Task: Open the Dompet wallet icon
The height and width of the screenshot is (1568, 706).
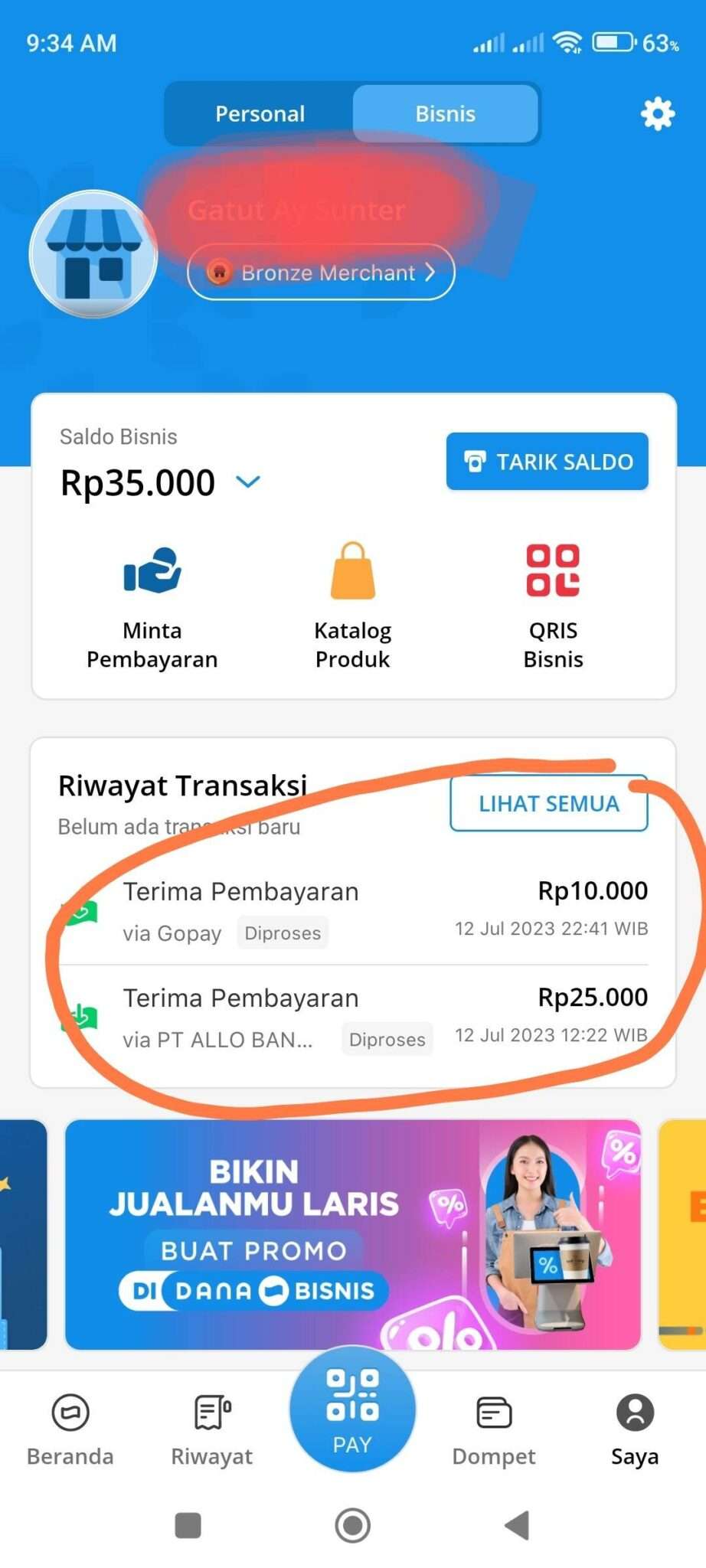Action: click(493, 1411)
